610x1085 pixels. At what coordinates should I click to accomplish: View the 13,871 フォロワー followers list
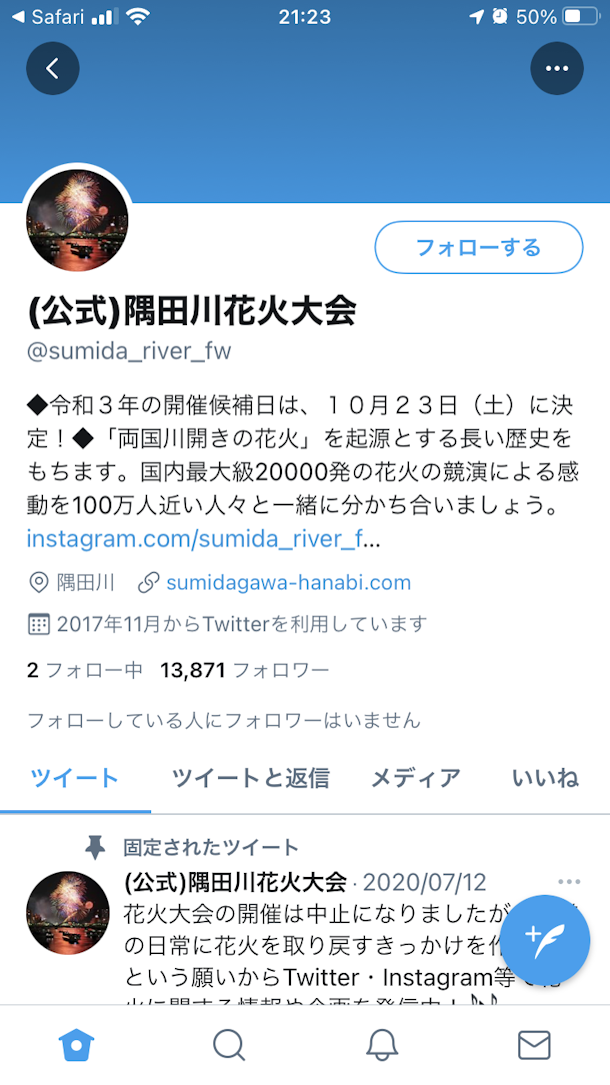[x=244, y=670]
